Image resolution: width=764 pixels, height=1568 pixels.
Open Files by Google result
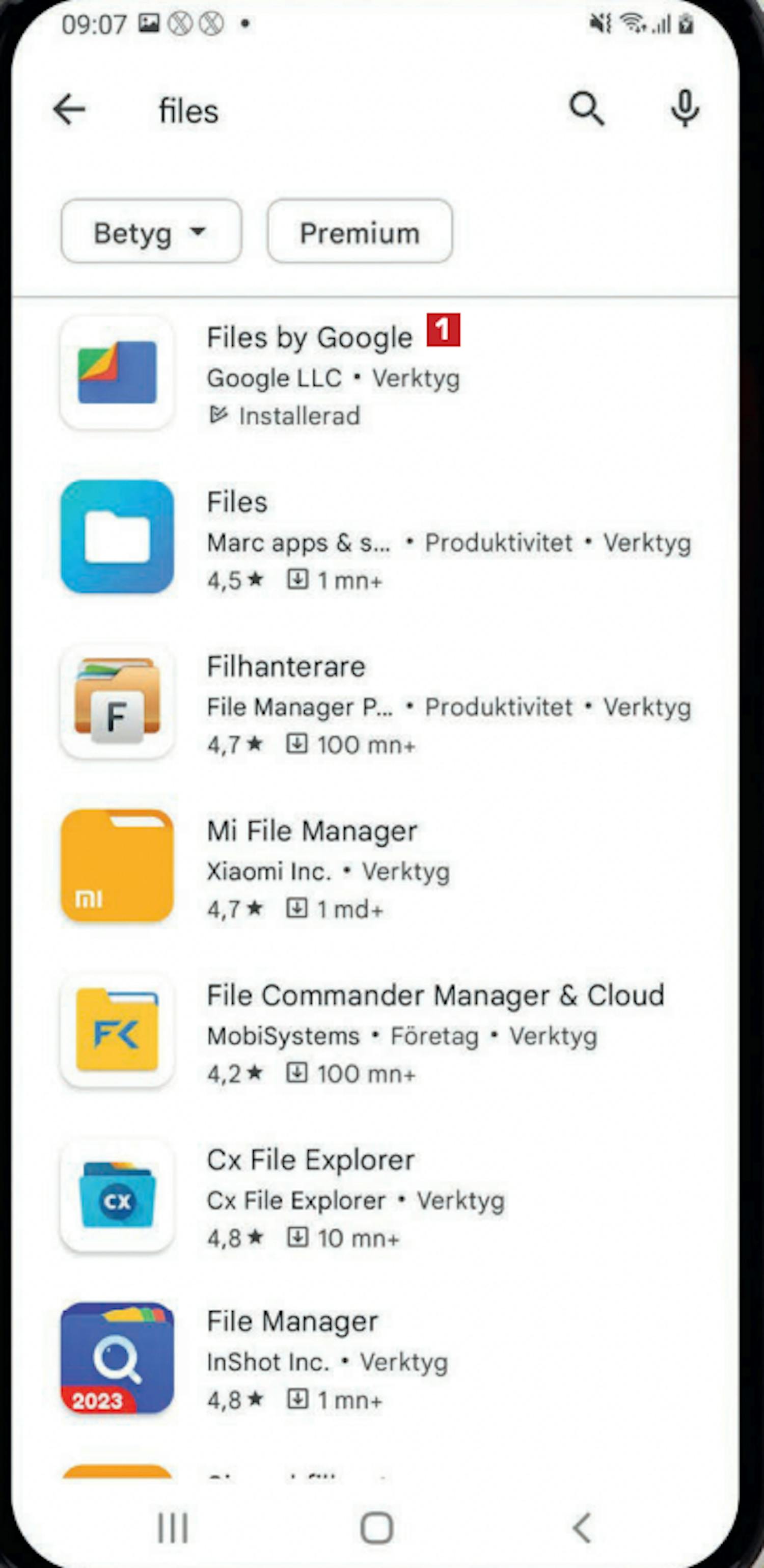309,338
